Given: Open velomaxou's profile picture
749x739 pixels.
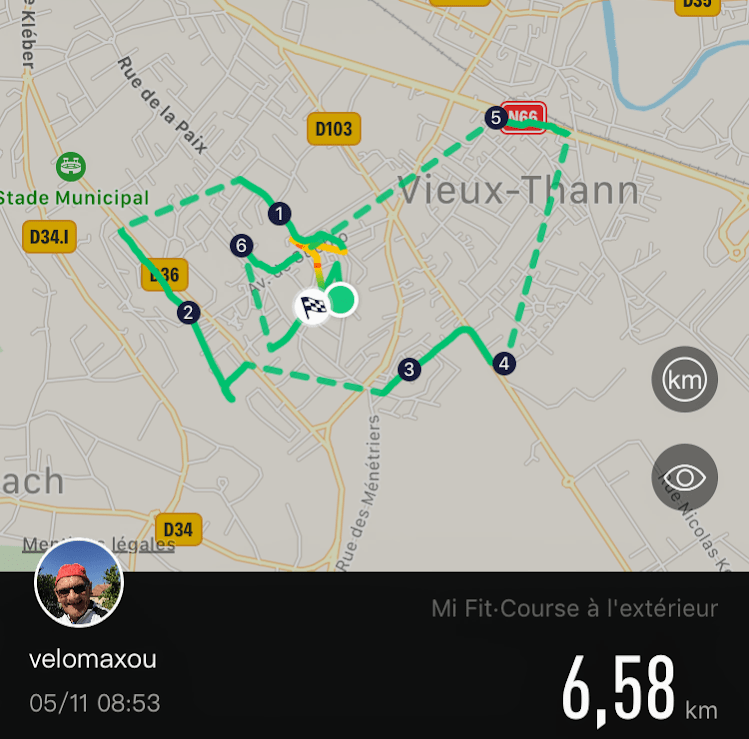Looking at the screenshot, I should pos(79,584).
